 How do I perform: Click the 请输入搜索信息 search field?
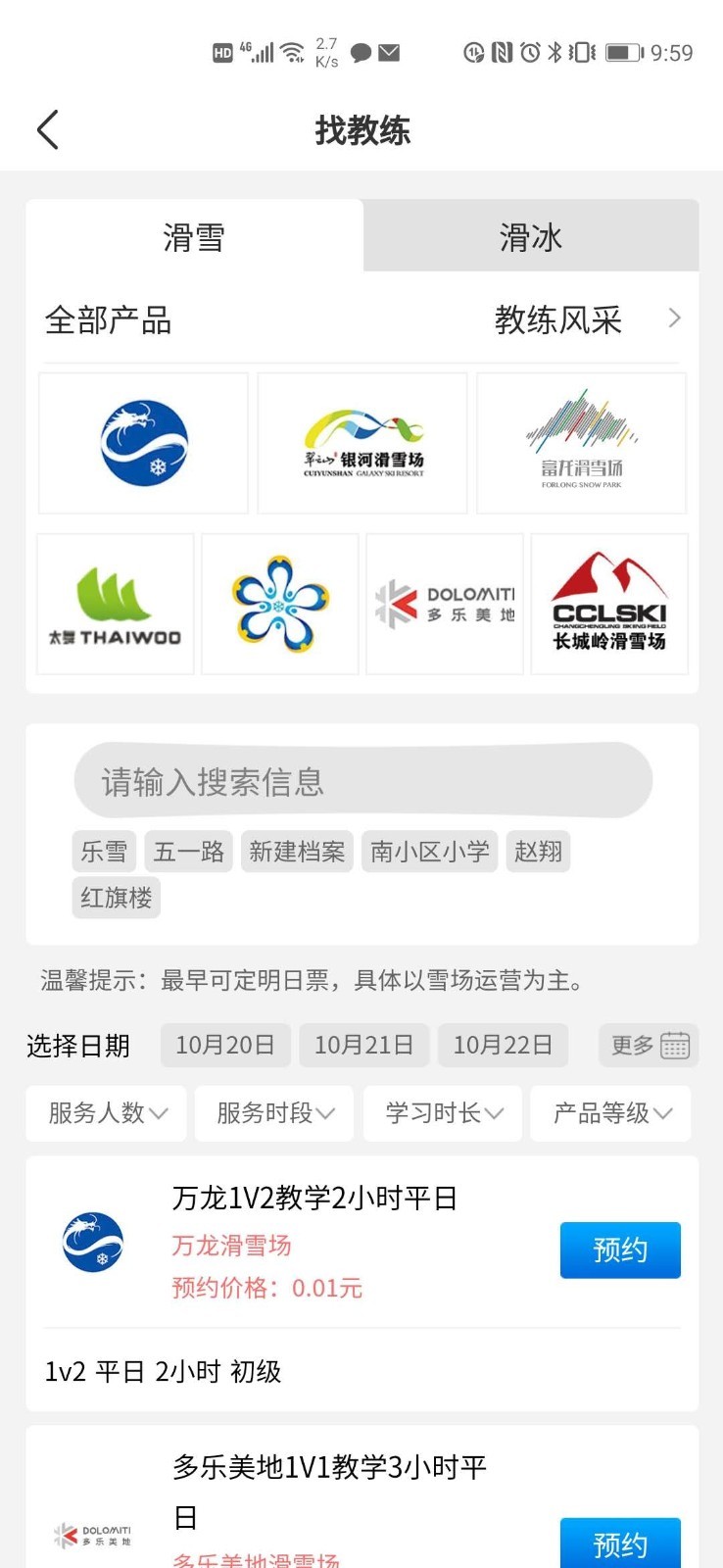pyautogui.click(x=361, y=780)
